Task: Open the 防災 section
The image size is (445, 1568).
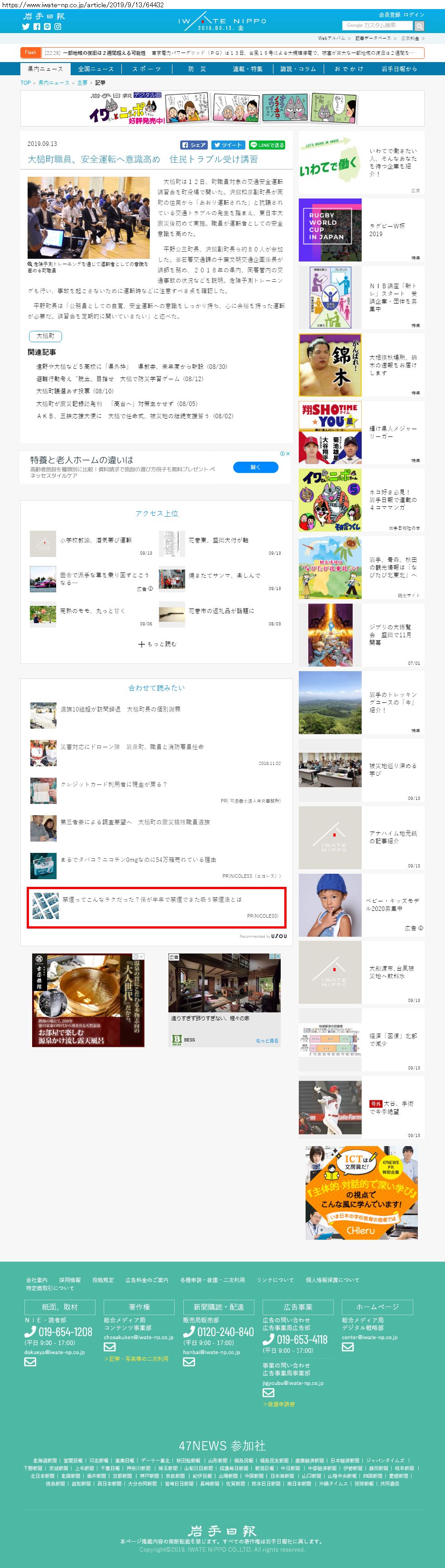Action: (197, 69)
